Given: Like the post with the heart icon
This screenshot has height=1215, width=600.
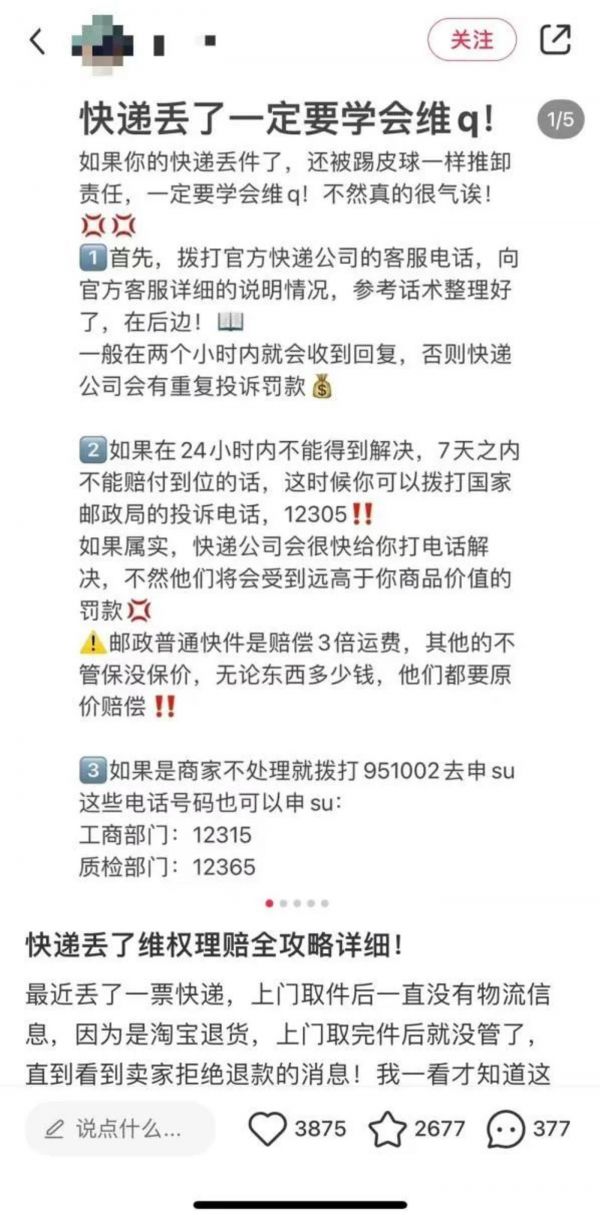Looking at the screenshot, I should click(267, 1129).
